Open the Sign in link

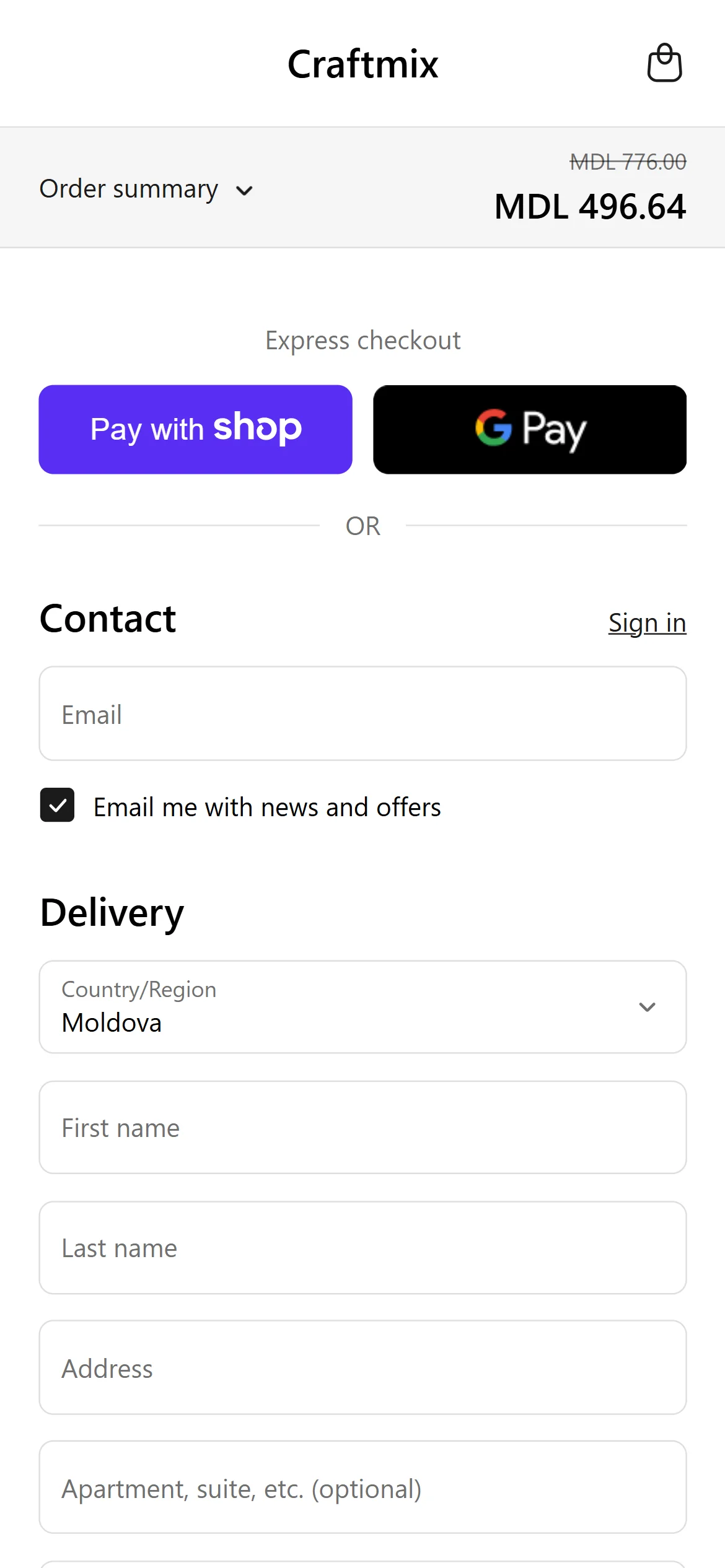click(647, 622)
